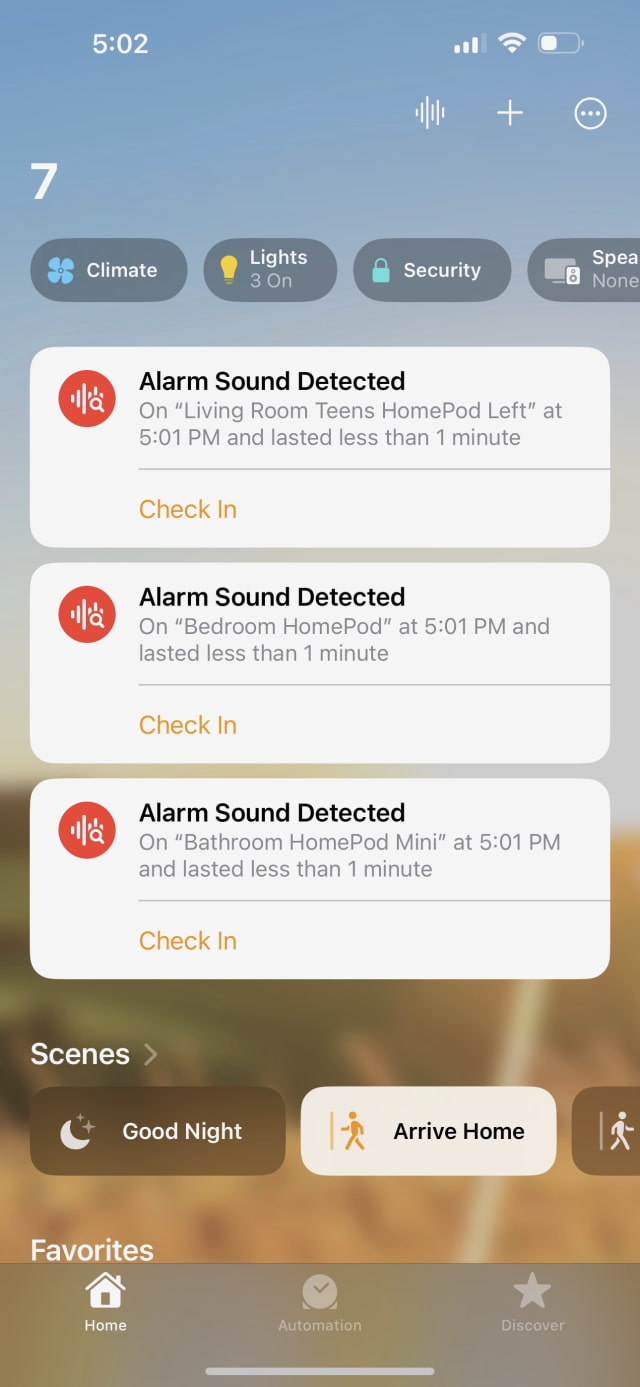This screenshot has height=1387, width=640.
Task: Tap the plus icon to add accessory
Action: point(510,113)
